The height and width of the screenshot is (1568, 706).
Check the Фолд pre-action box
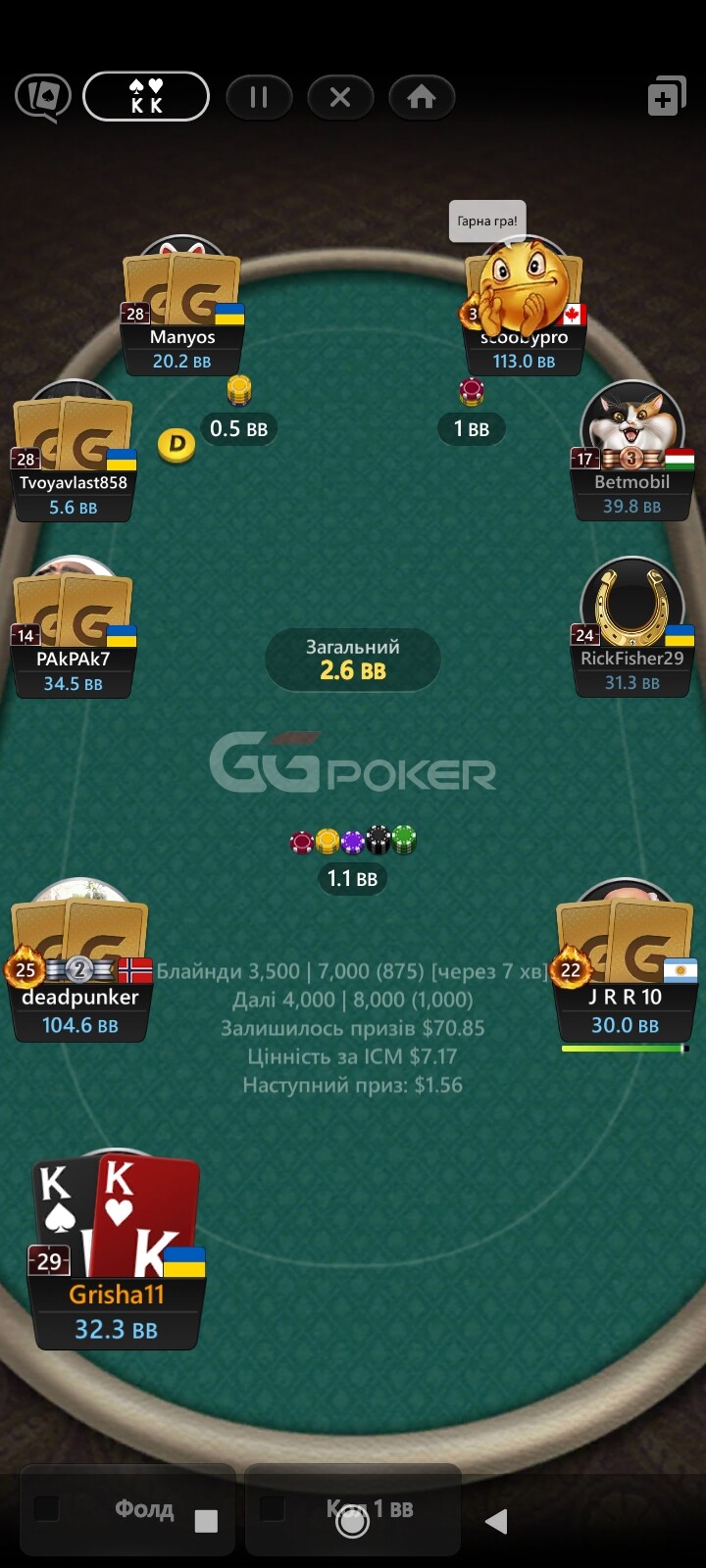pyautogui.click(x=47, y=1508)
